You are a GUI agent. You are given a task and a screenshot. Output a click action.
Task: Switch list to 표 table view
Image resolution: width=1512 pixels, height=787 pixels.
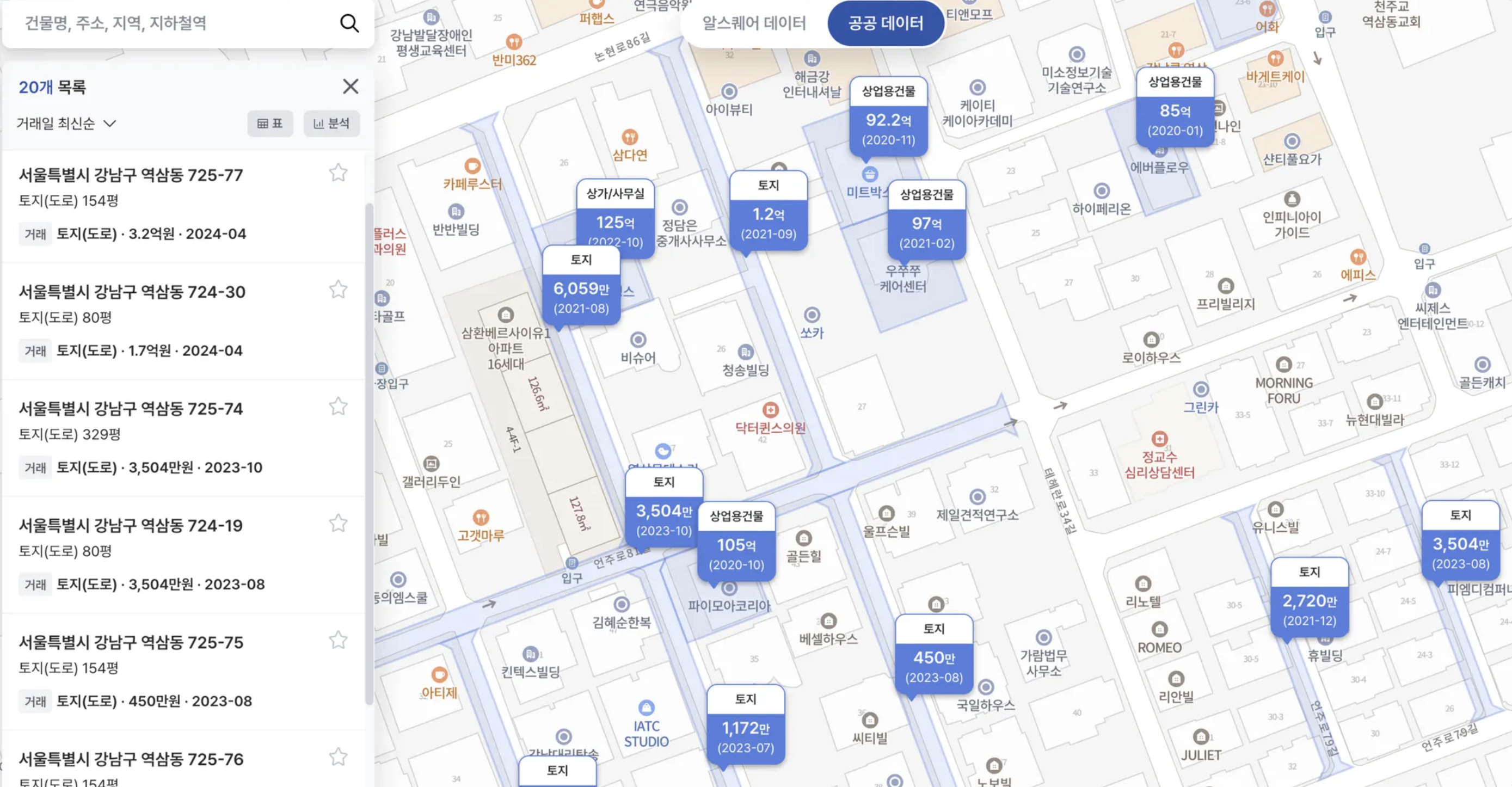[270, 124]
